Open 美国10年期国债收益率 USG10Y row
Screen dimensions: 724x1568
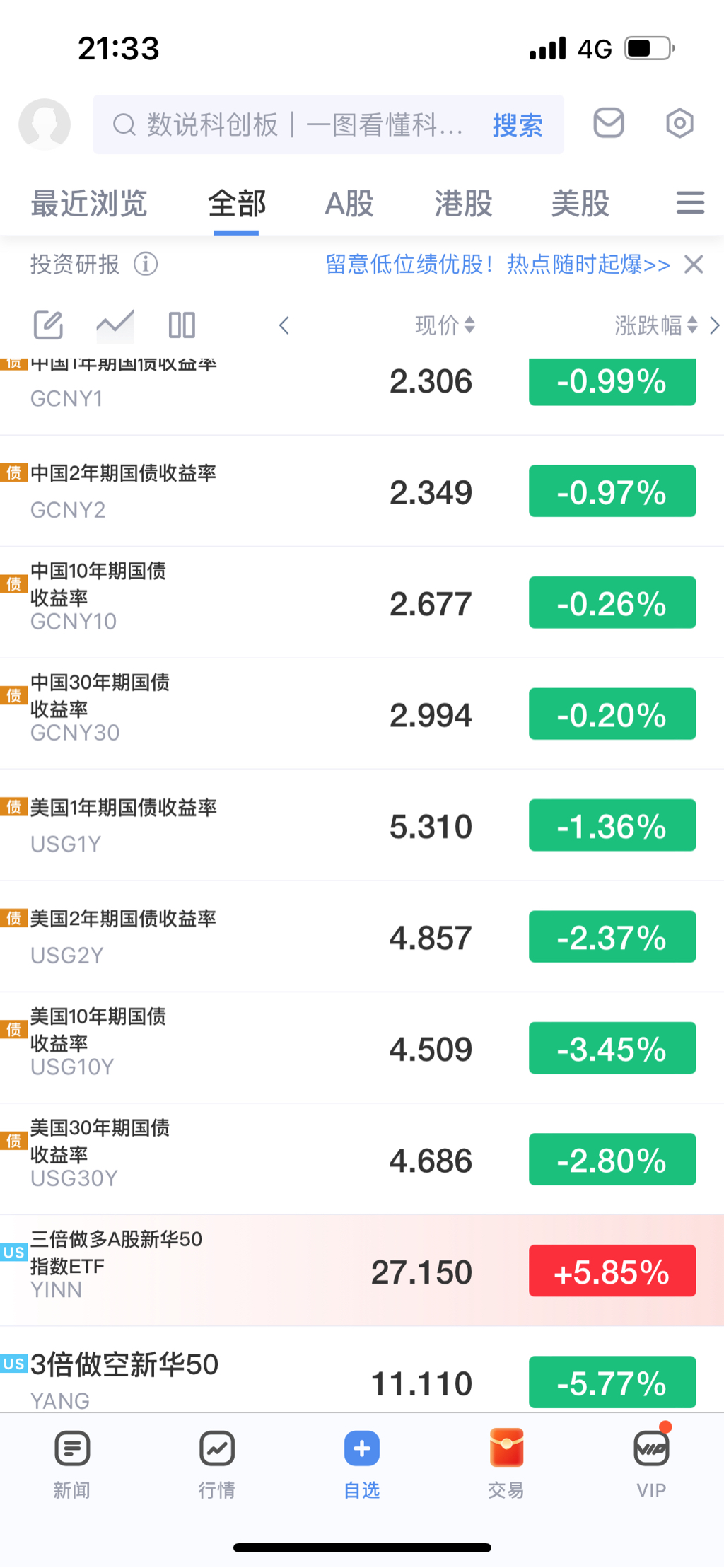click(362, 1048)
